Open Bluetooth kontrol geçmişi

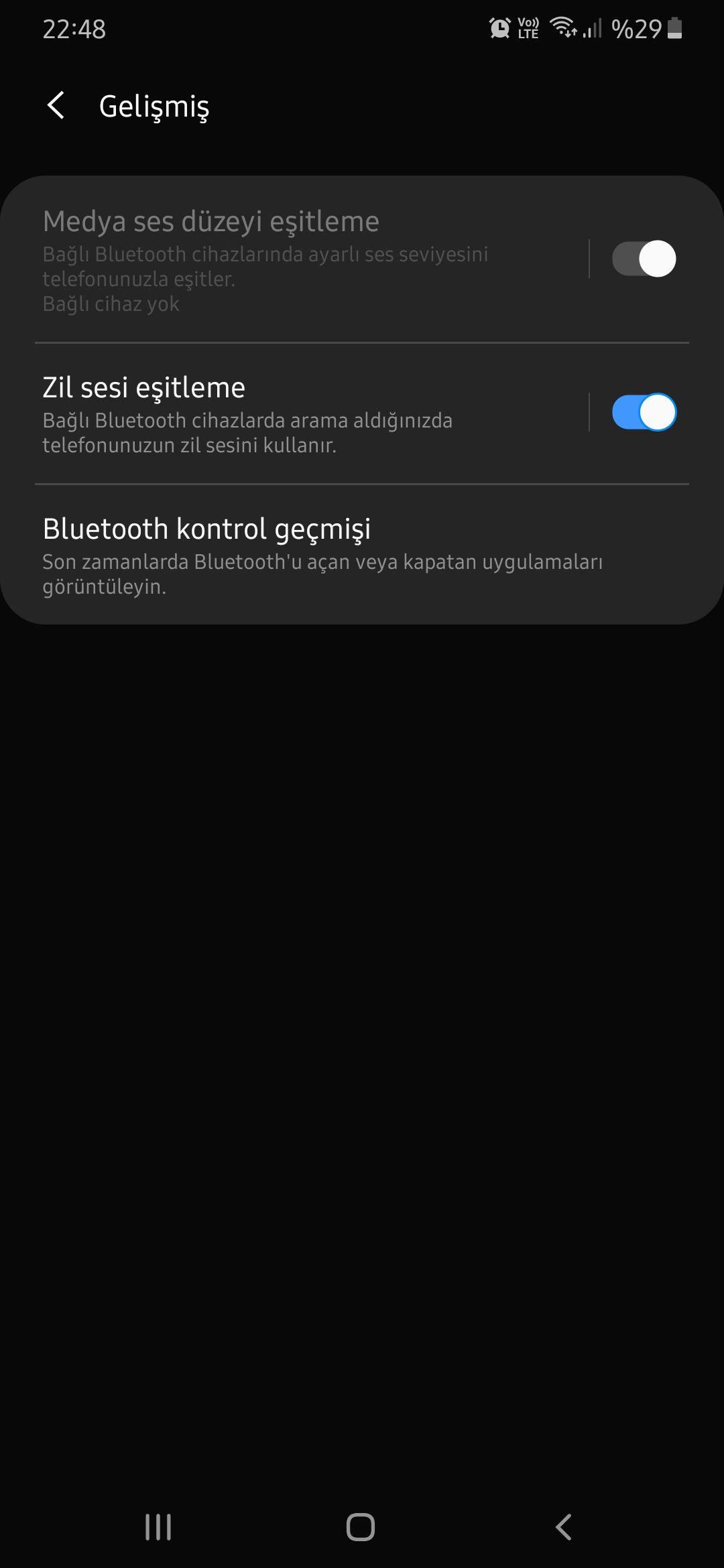[322, 555]
